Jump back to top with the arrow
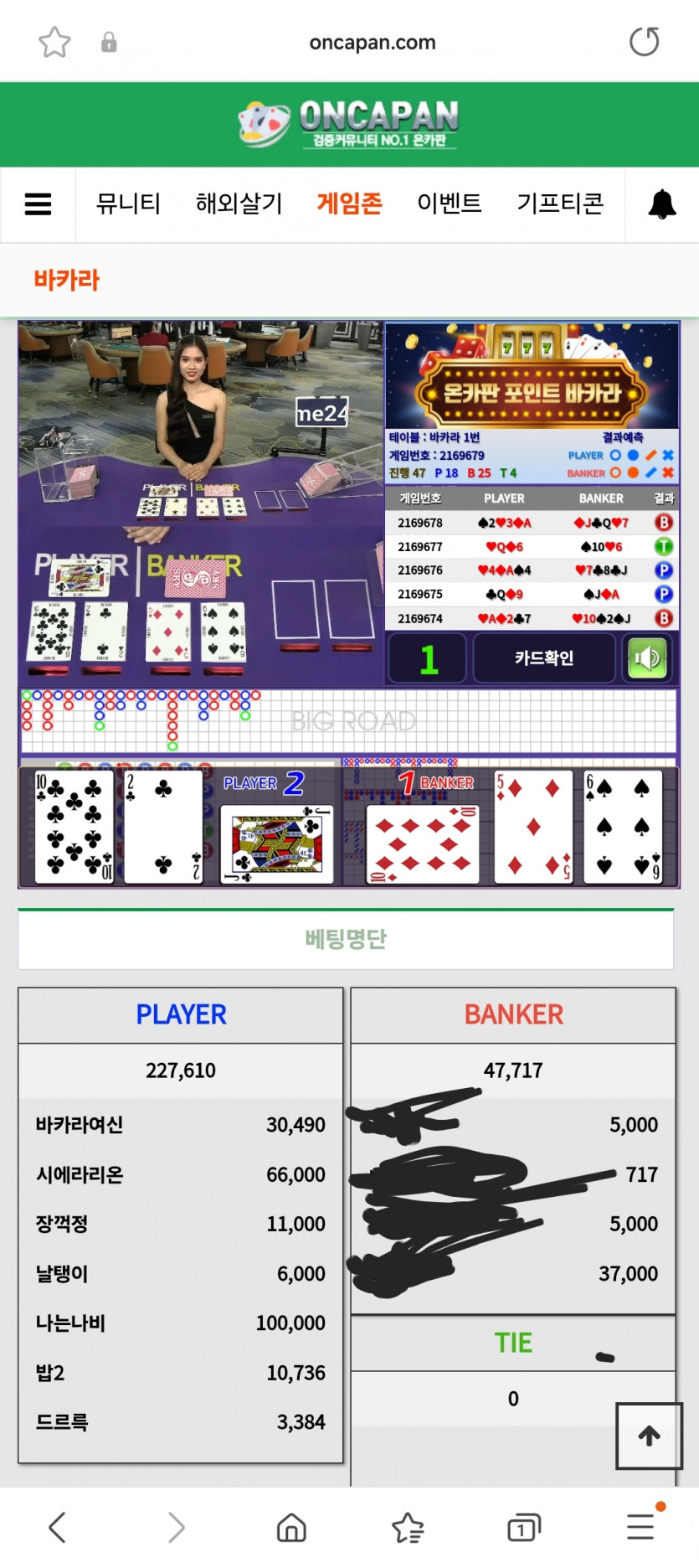 click(x=649, y=1436)
